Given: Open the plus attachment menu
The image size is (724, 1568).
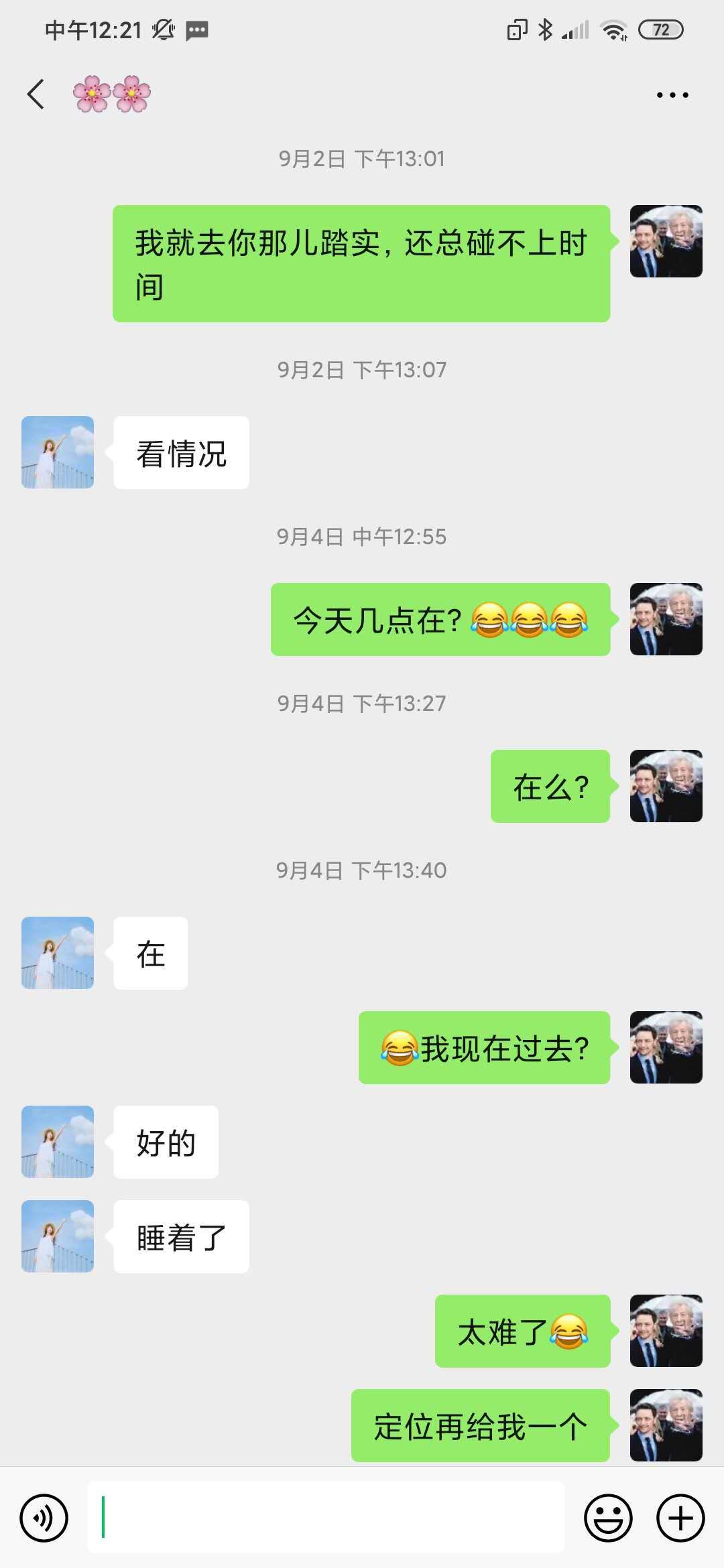Looking at the screenshot, I should [680, 1518].
